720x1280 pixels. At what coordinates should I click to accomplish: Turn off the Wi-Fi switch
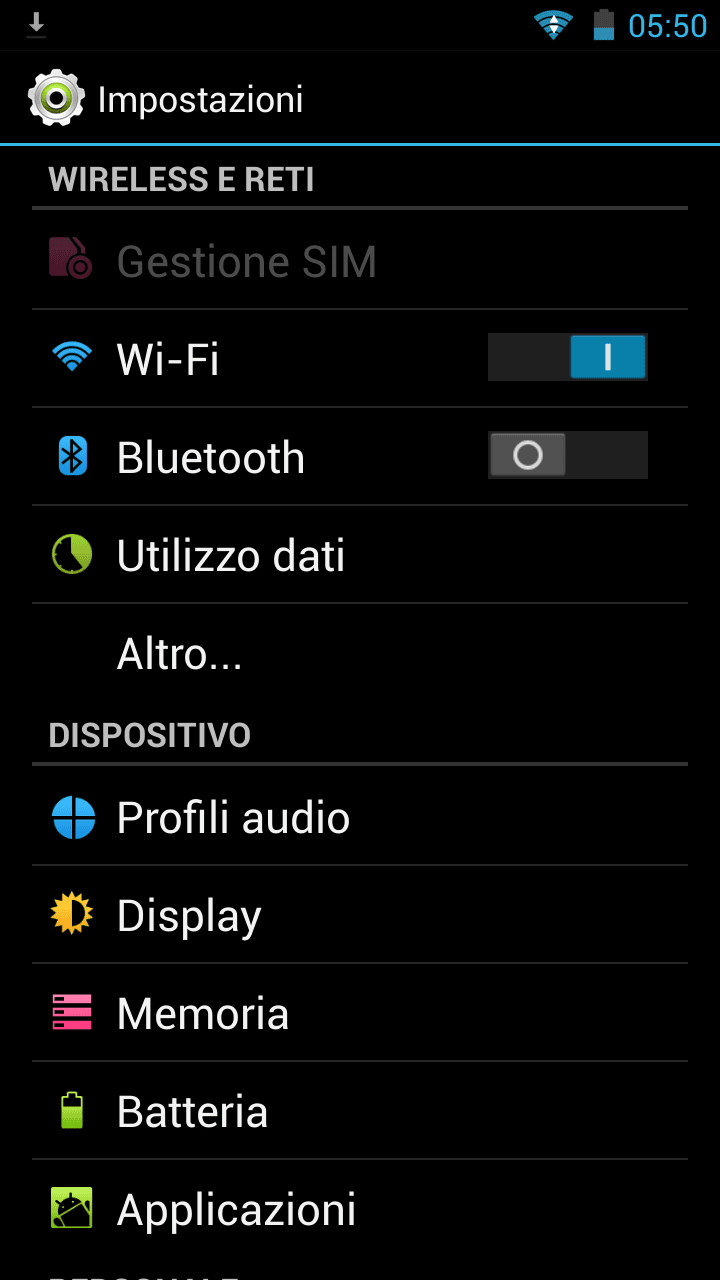567,357
